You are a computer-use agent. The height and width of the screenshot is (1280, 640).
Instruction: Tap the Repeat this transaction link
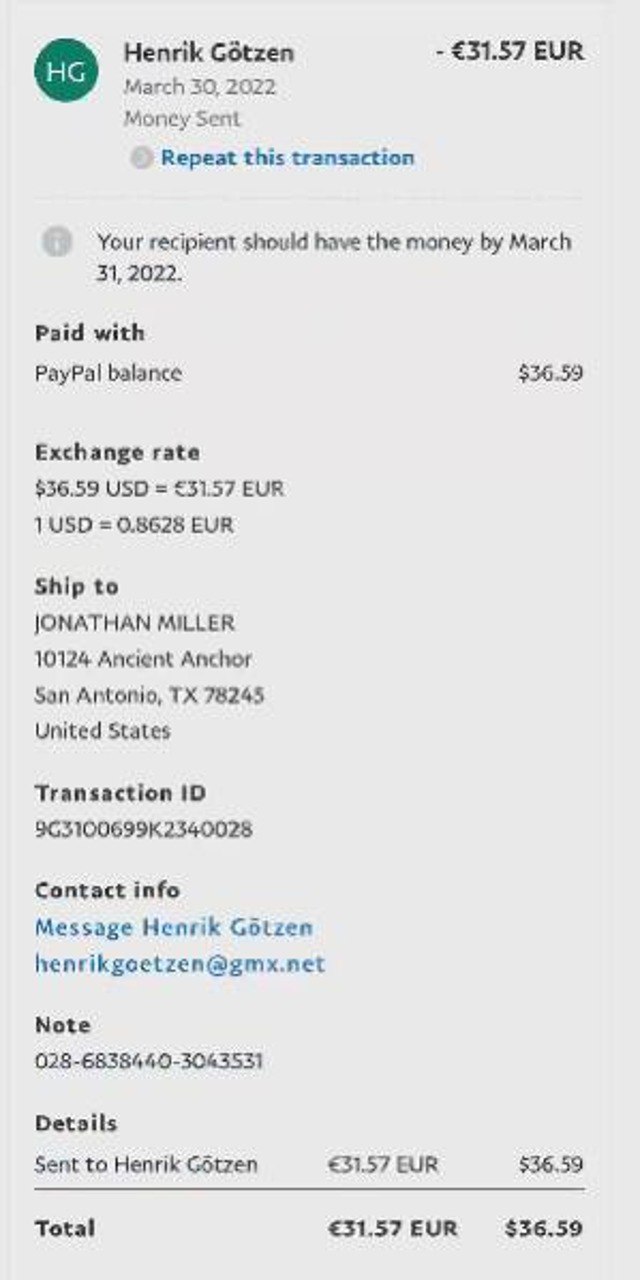287,158
